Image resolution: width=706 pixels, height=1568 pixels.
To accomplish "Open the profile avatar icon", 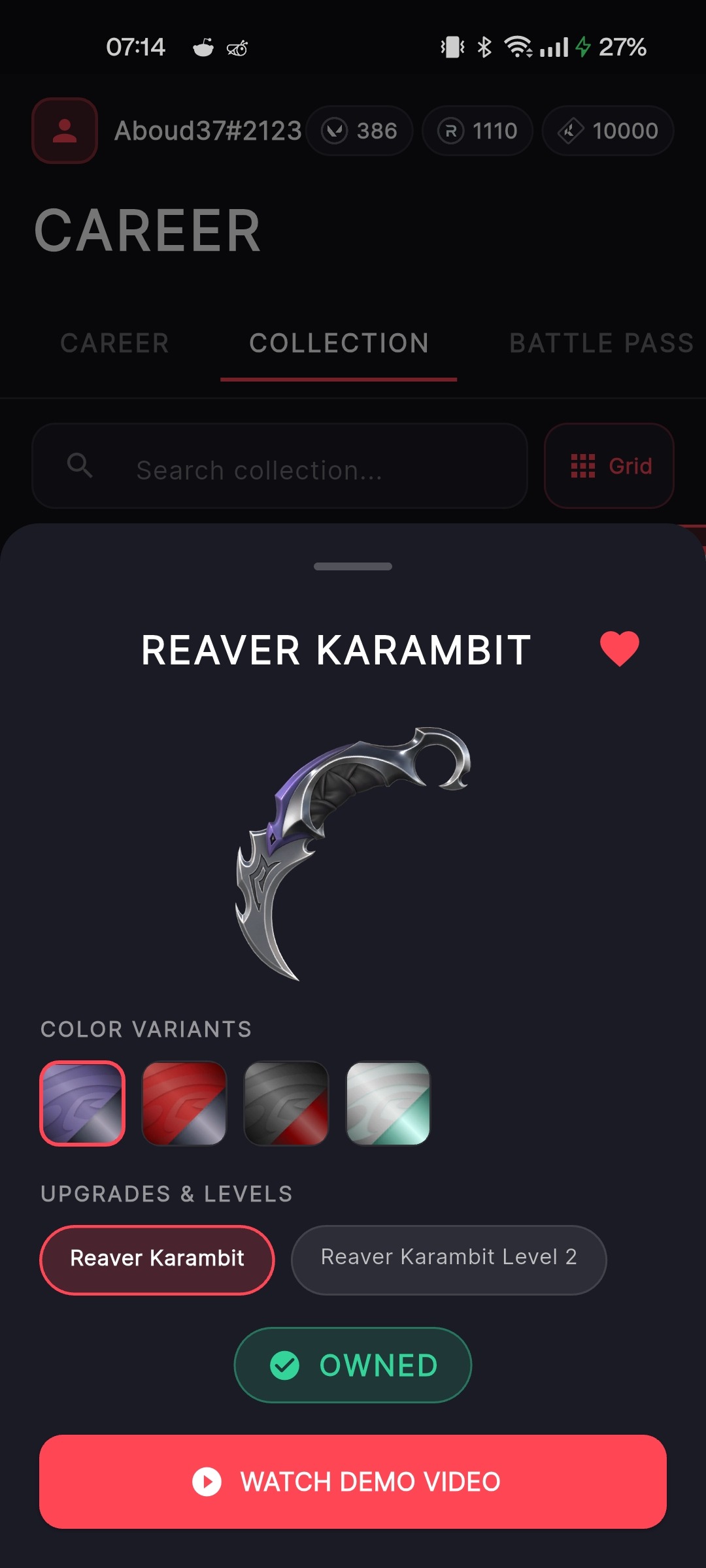I will 65,131.
